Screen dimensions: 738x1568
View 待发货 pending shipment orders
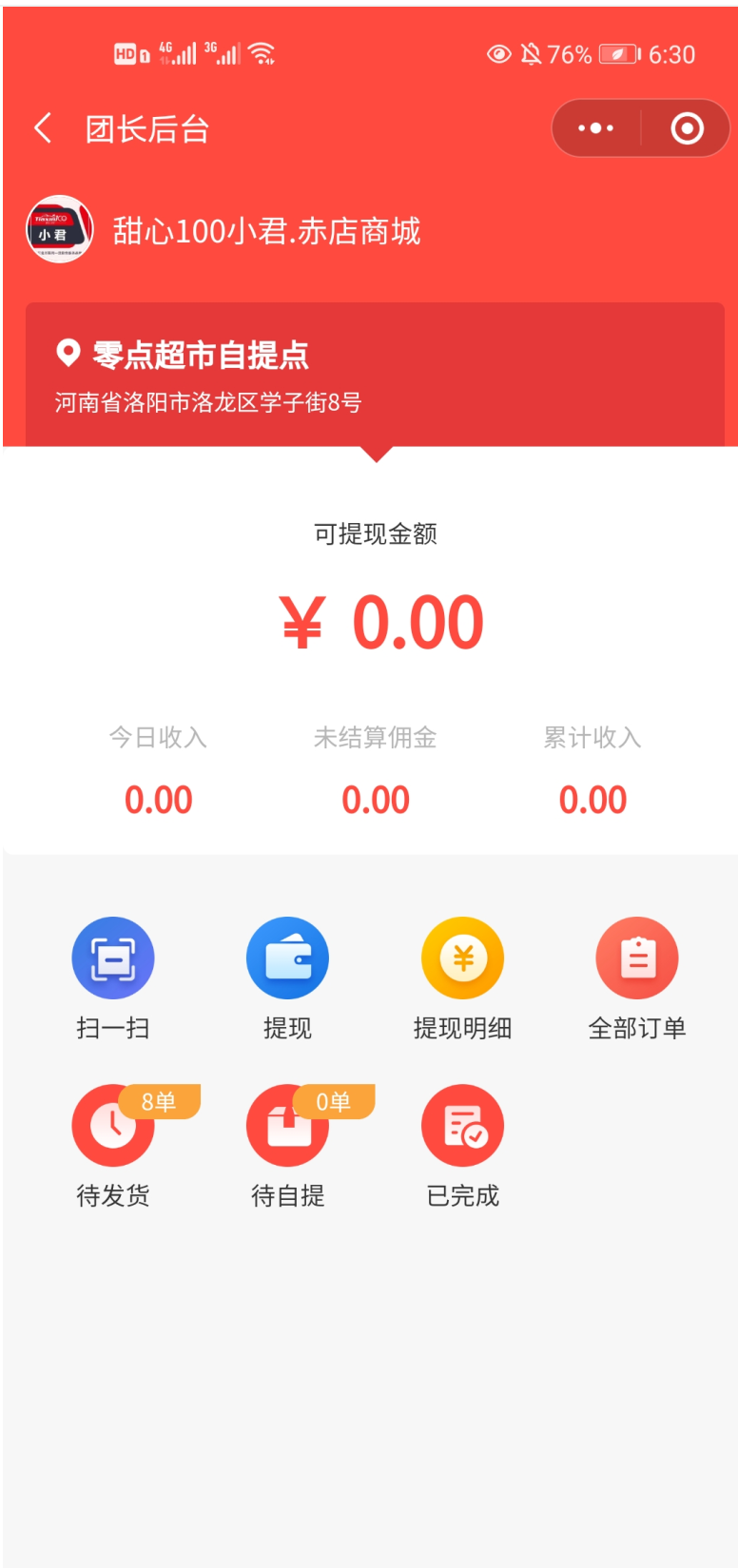(x=113, y=1146)
